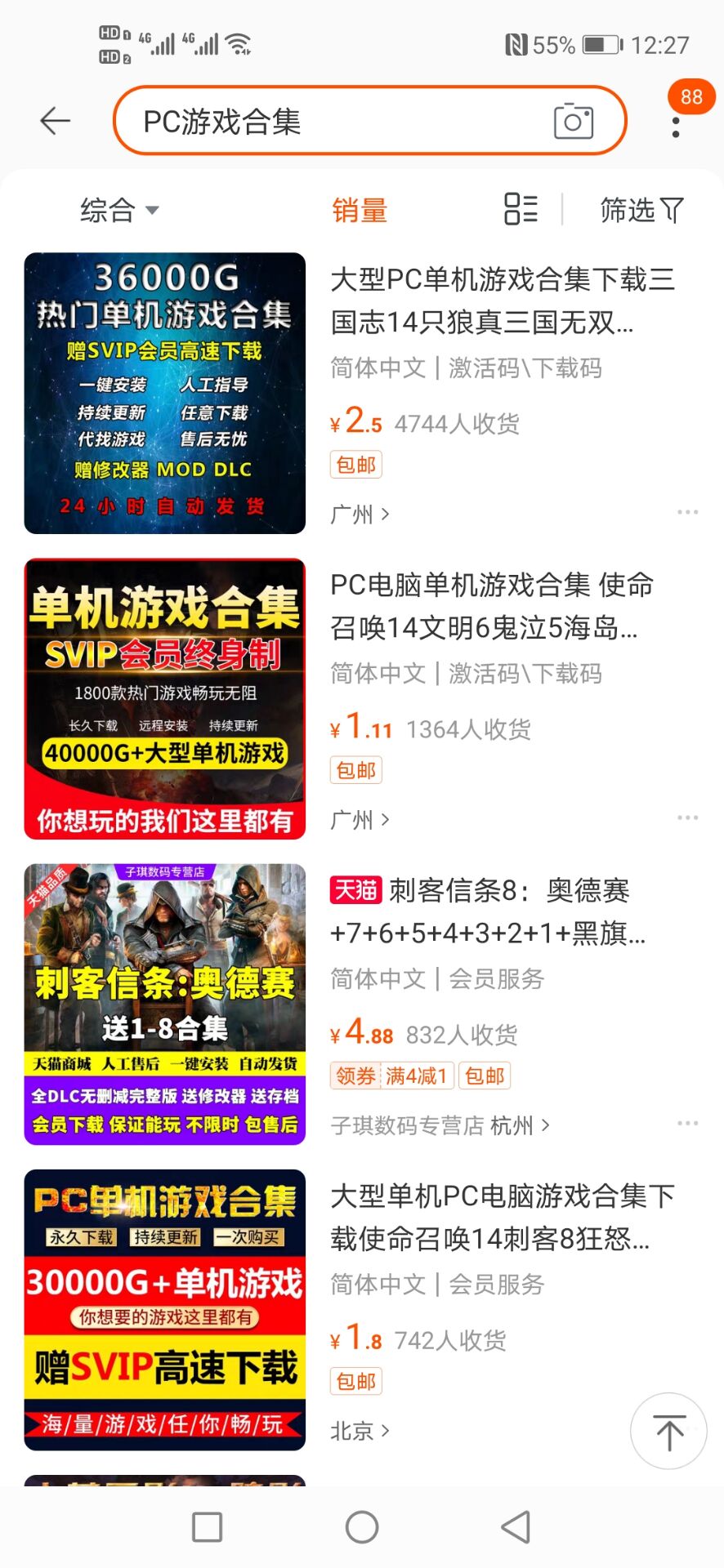Open messages via the badge icon showing 88

(690, 98)
